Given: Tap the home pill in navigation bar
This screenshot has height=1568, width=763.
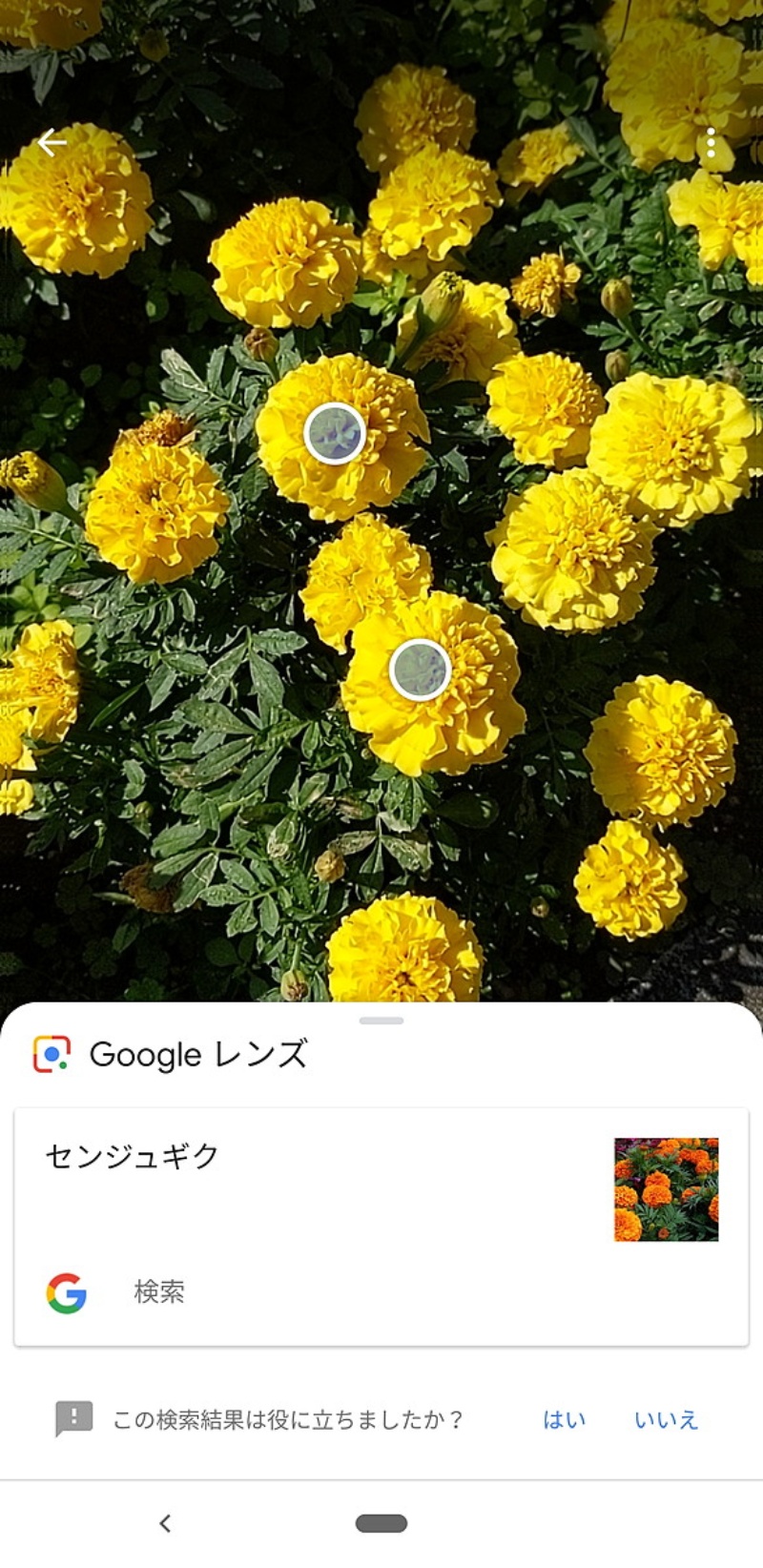Looking at the screenshot, I should [381, 1523].
